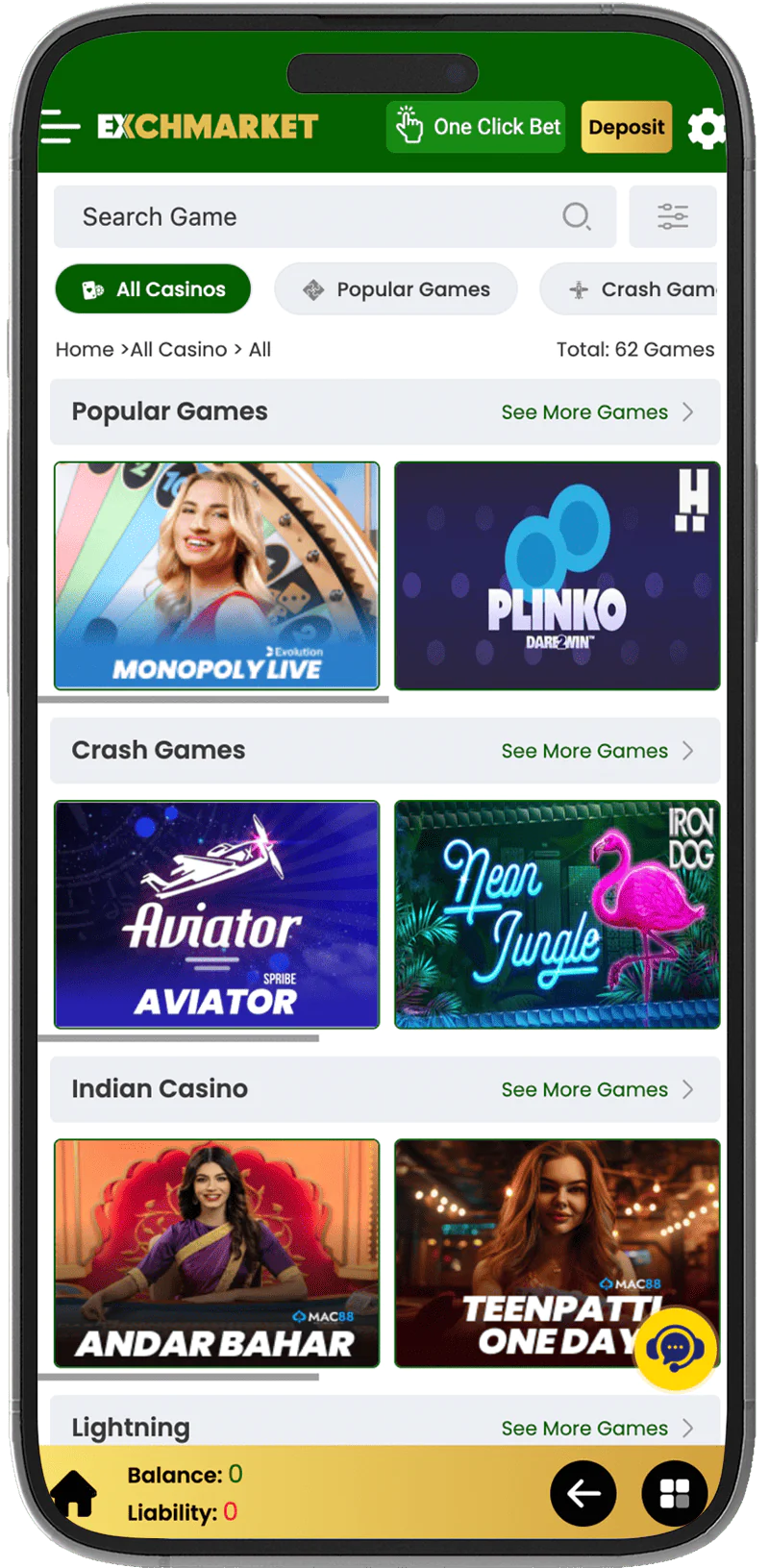Open the live chat support bubble
The width and height of the screenshot is (769, 1568).
(x=675, y=1349)
